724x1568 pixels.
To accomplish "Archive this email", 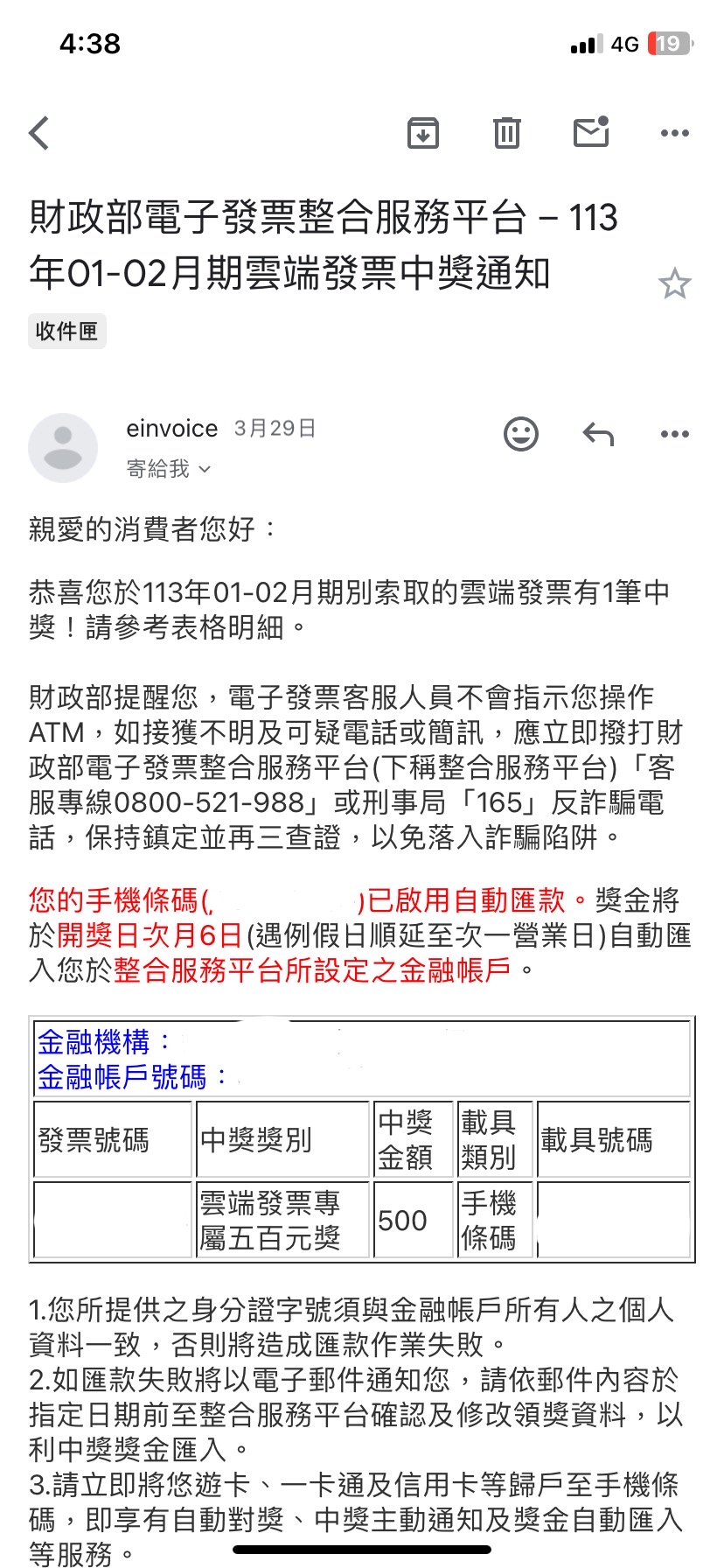I will pyautogui.click(x=423, y=133).
